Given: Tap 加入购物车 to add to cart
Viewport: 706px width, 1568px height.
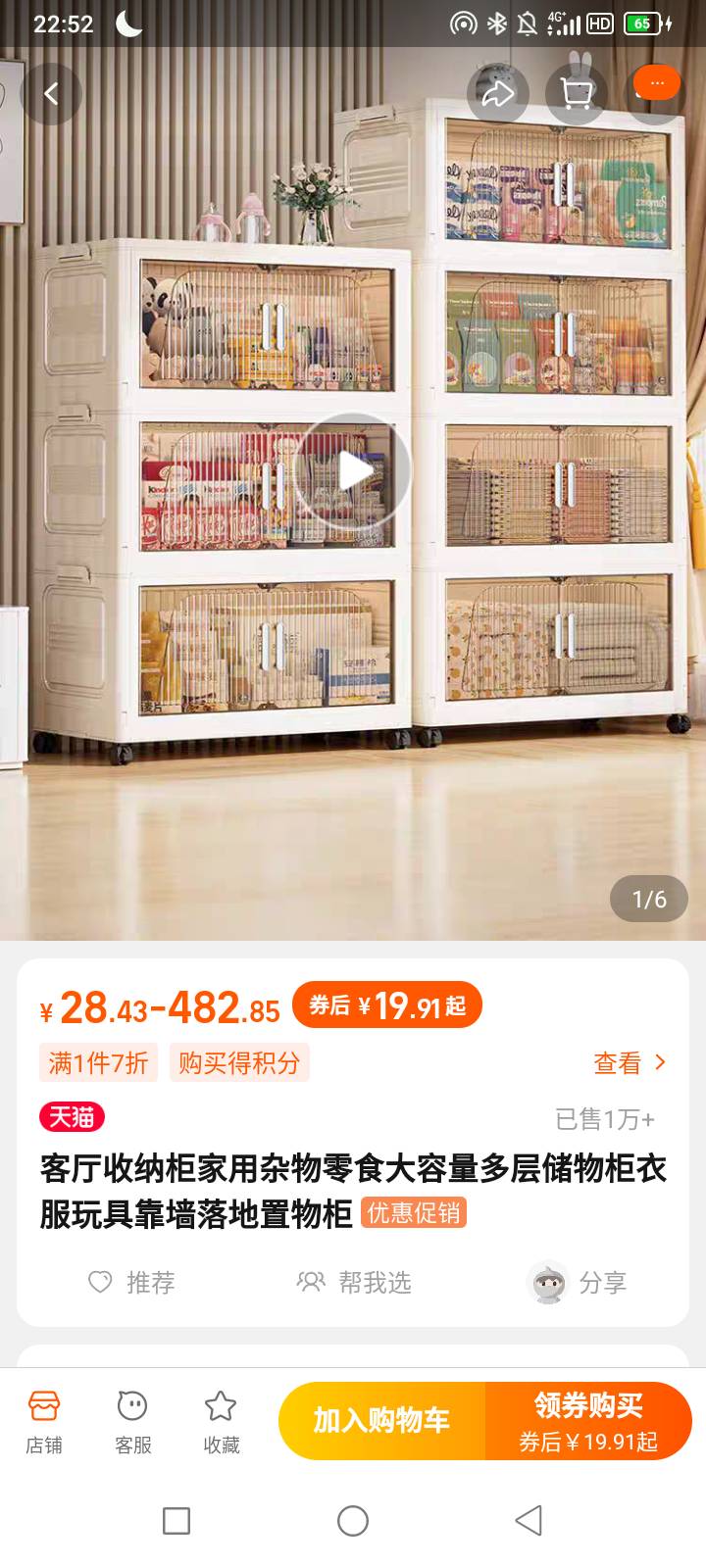Looking at the screenshot, I should click(381, 1421).
